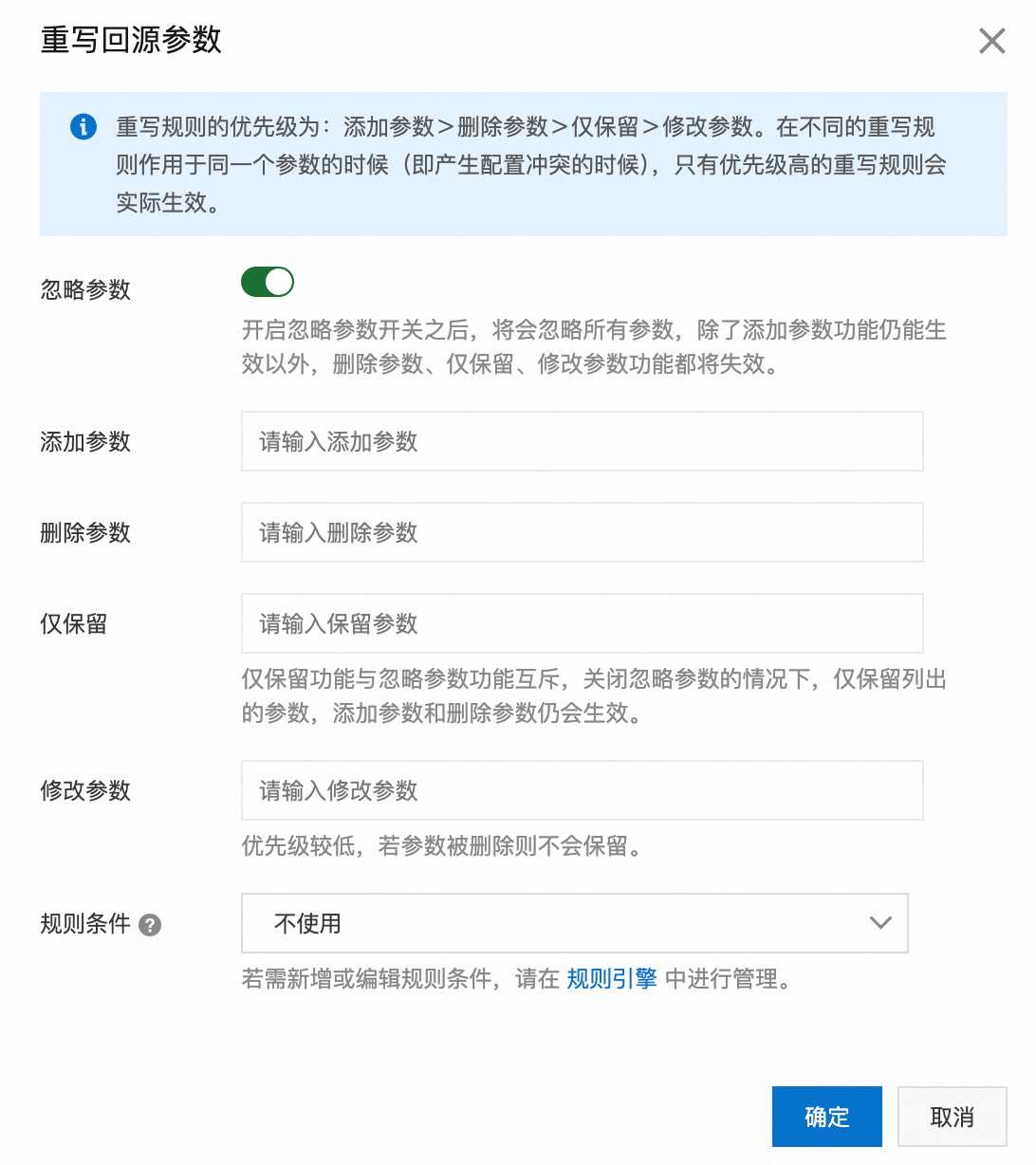Open the 规则引擎 link

tap(611, 978)
